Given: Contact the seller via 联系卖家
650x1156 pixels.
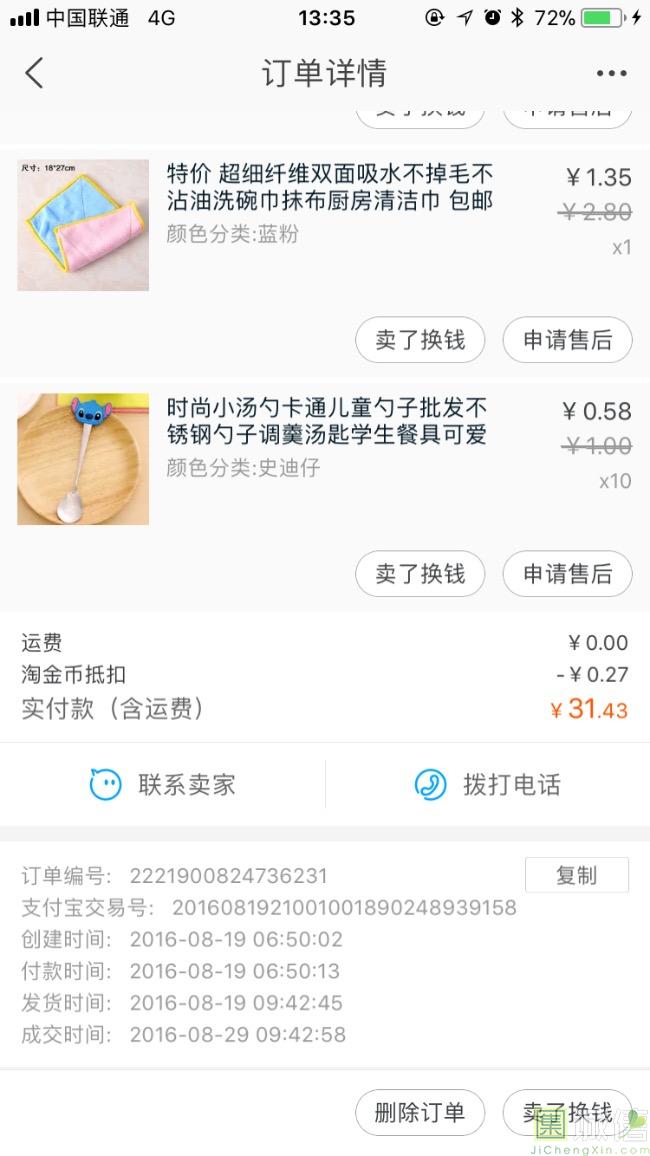Looking at the screenshot, I should click(x=163, y=785).
